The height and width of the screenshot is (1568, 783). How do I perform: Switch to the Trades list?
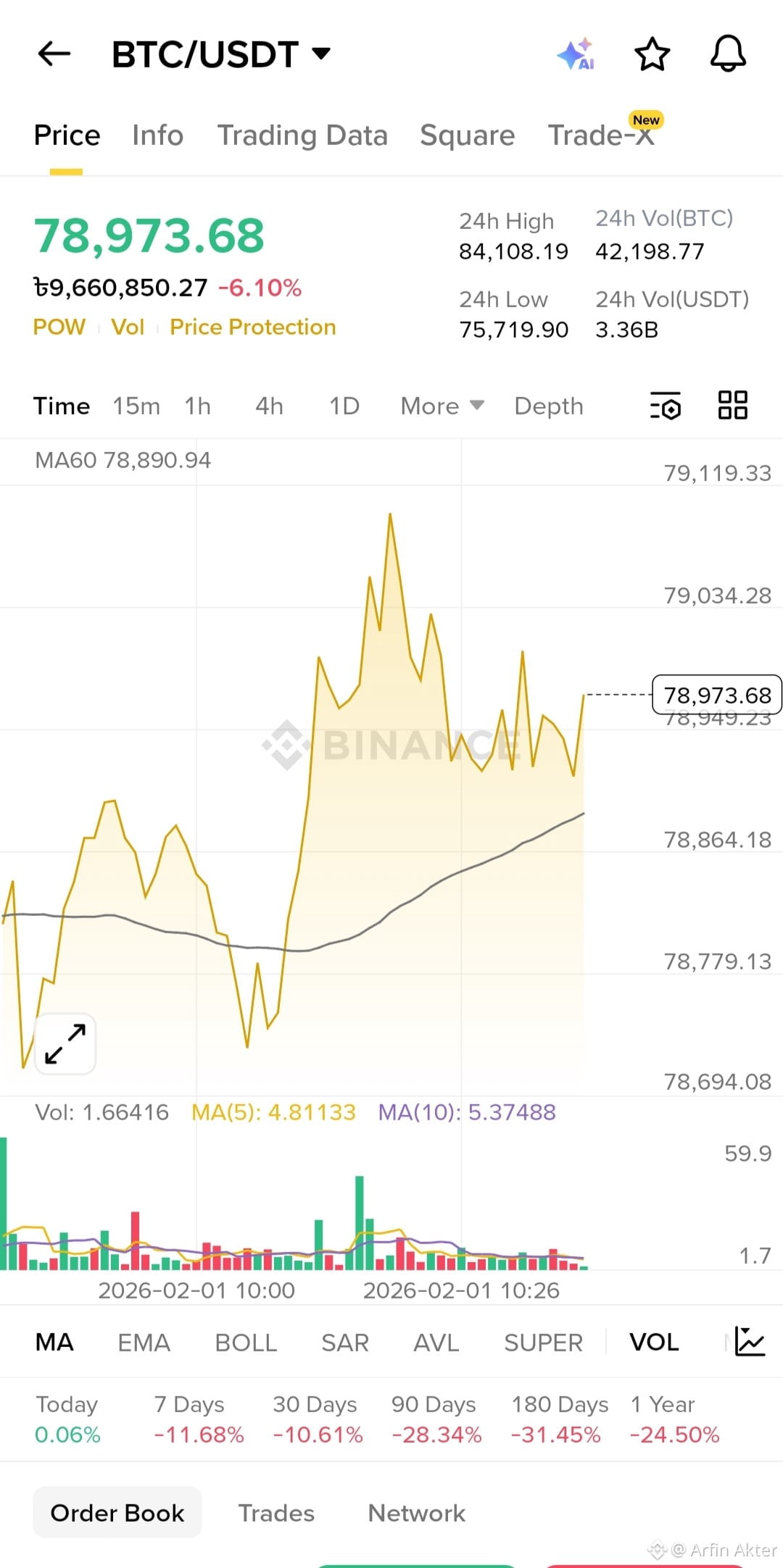pos(276,1513)
